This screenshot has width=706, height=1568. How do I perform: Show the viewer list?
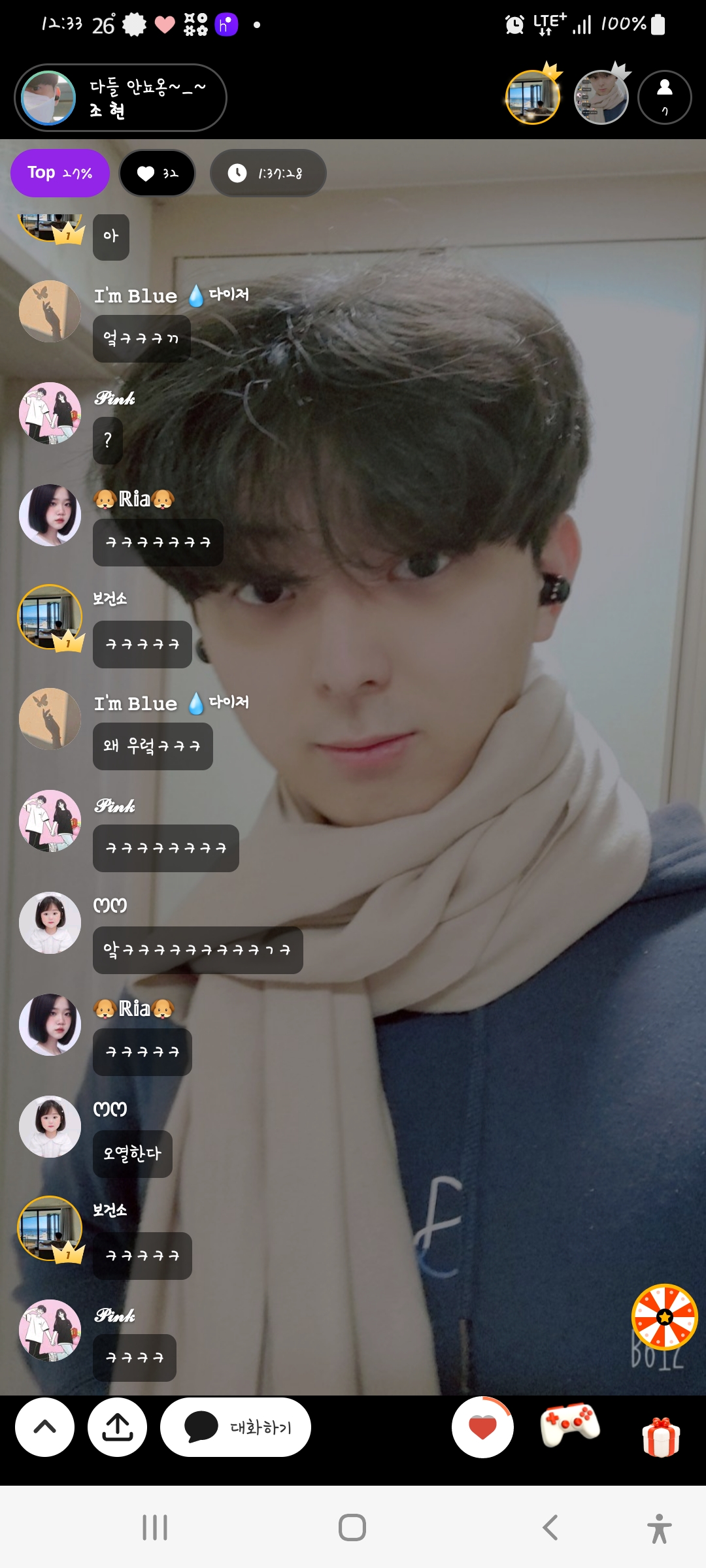pos(664,98)
